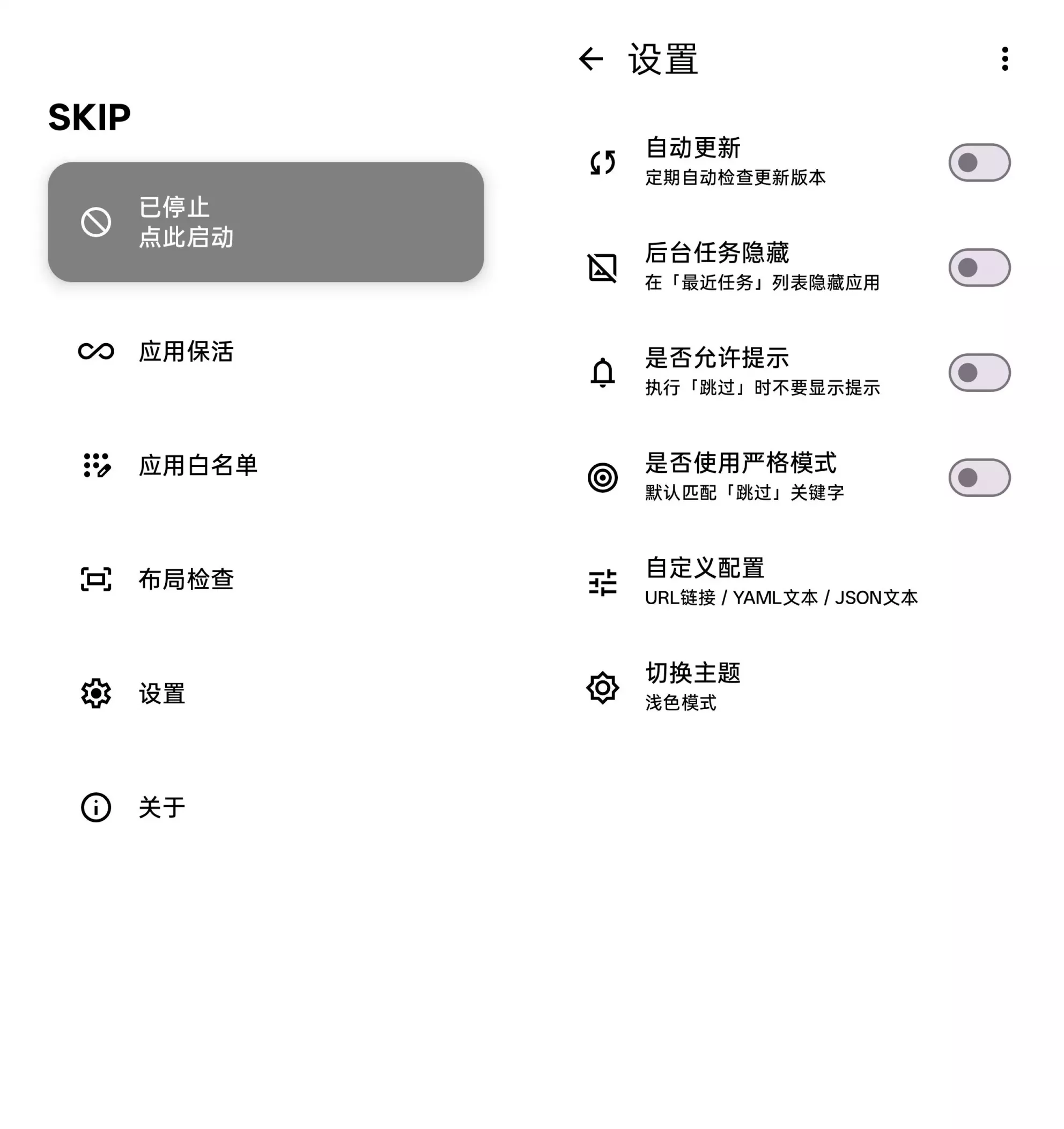Viewport: 1064px width, 1129px height.
Task: Open 应用保活 in the side menu
Action: (185, 352)
